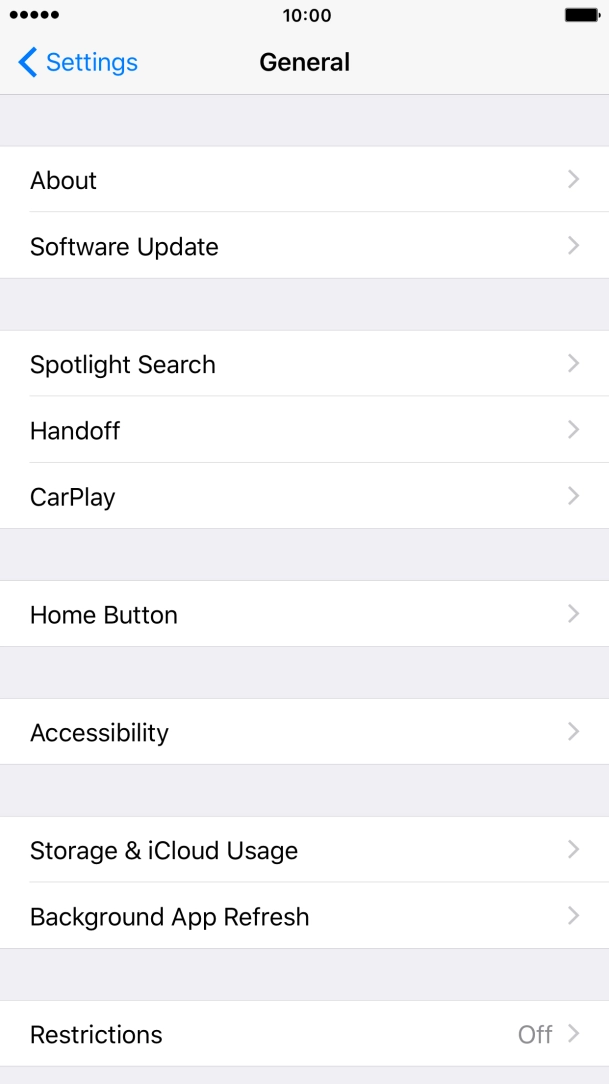Open Accessibility settings

pos(304,731)
